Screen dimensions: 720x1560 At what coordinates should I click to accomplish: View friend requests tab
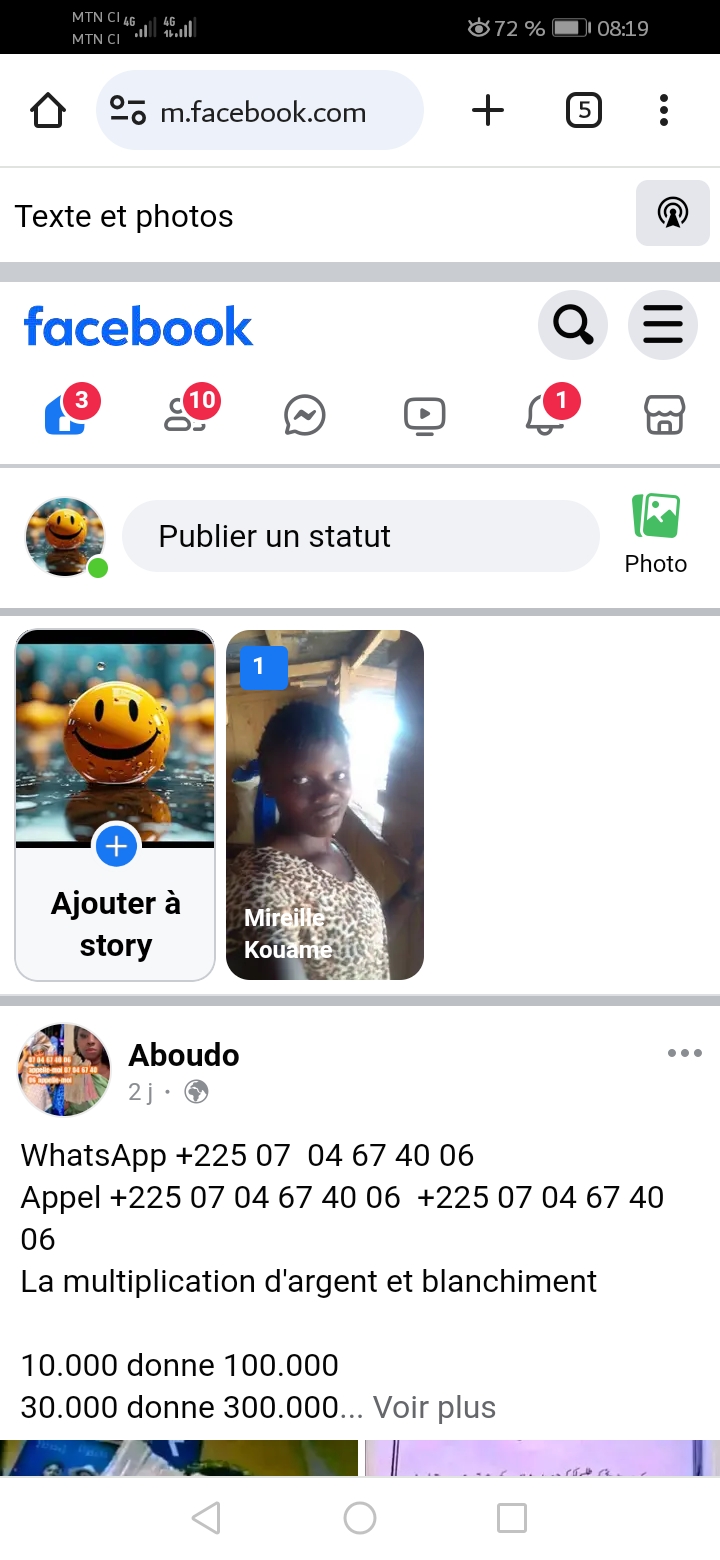tap(186, 414)
